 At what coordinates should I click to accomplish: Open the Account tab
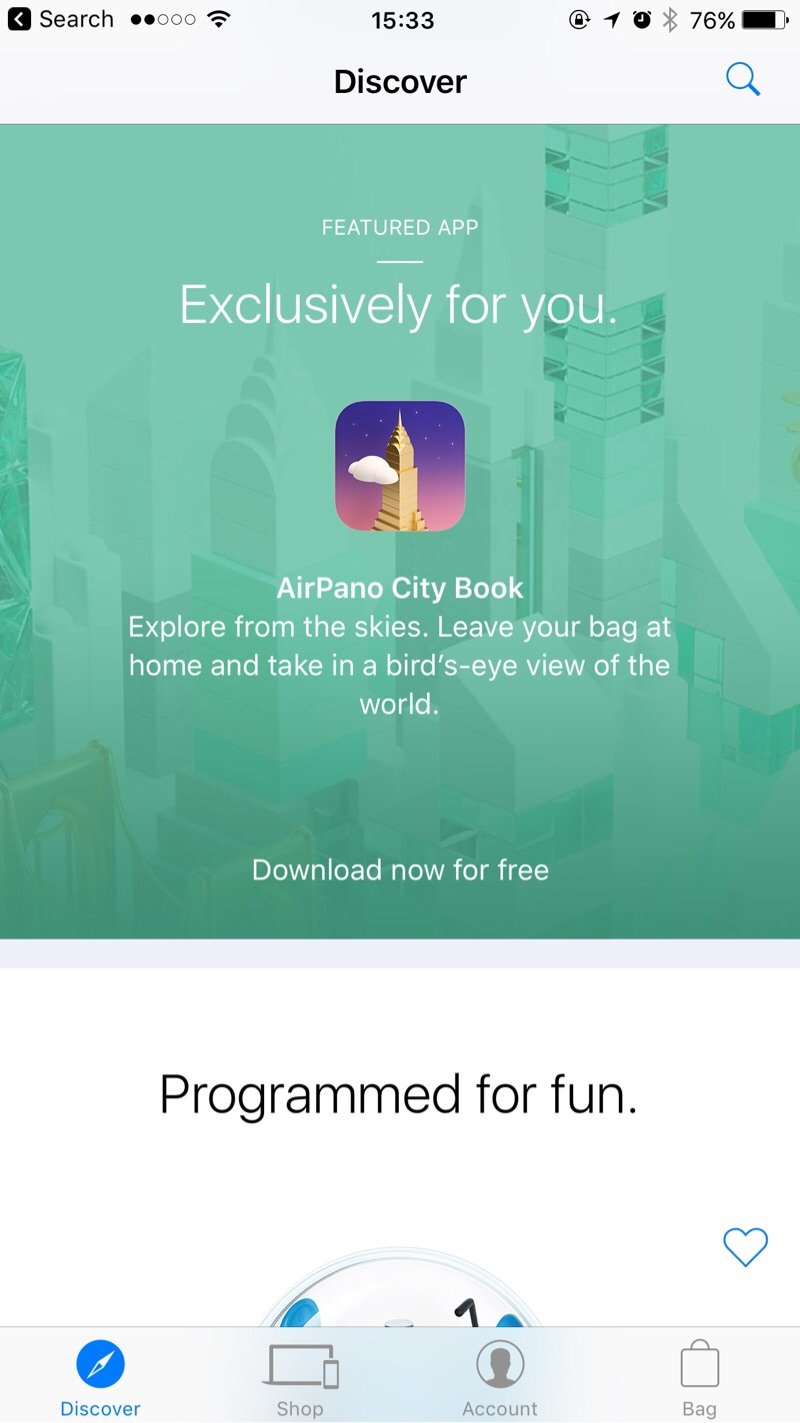coord(500,1378)
